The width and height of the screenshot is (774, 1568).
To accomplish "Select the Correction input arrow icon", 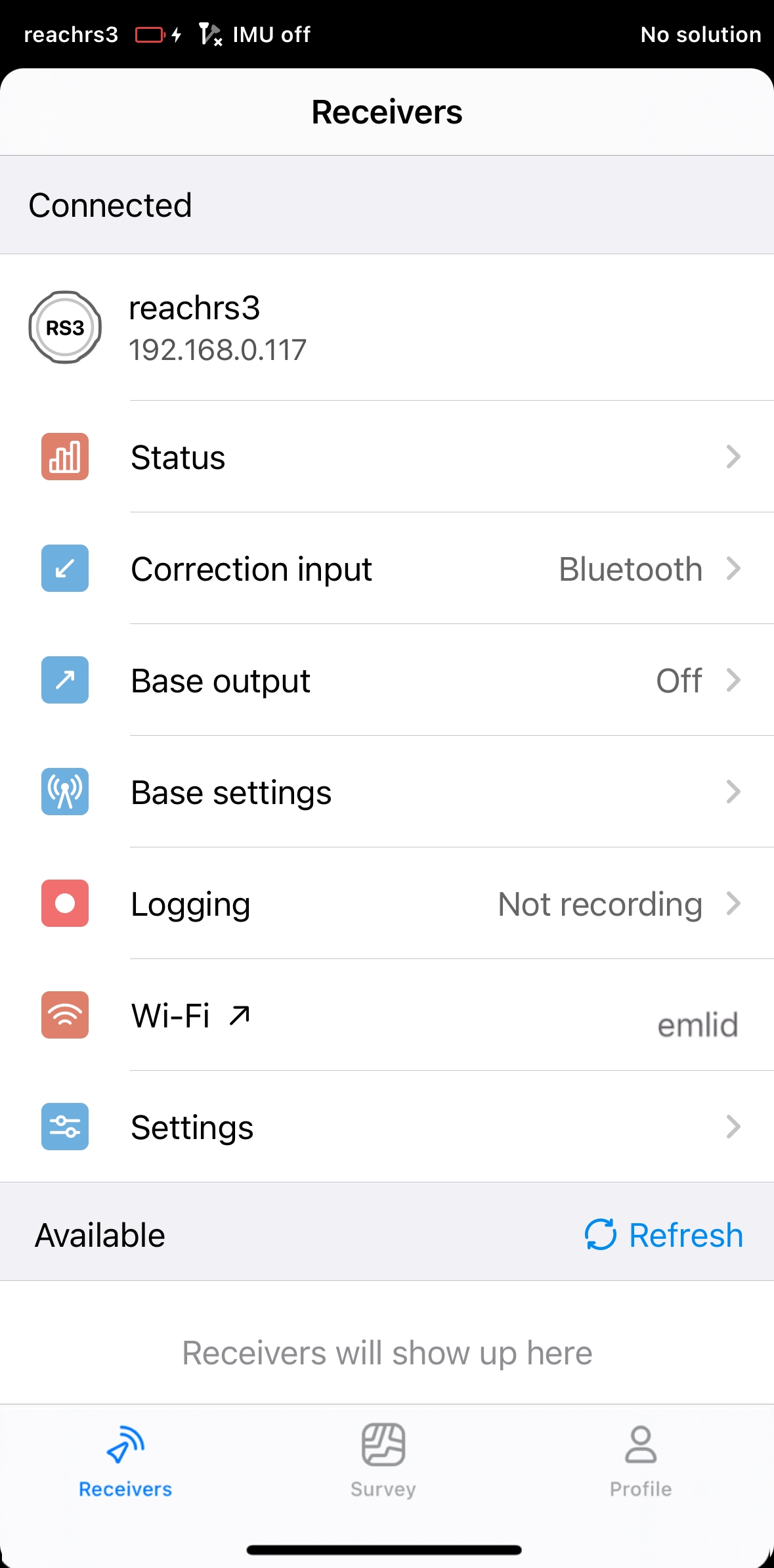I will pos(64,569).
